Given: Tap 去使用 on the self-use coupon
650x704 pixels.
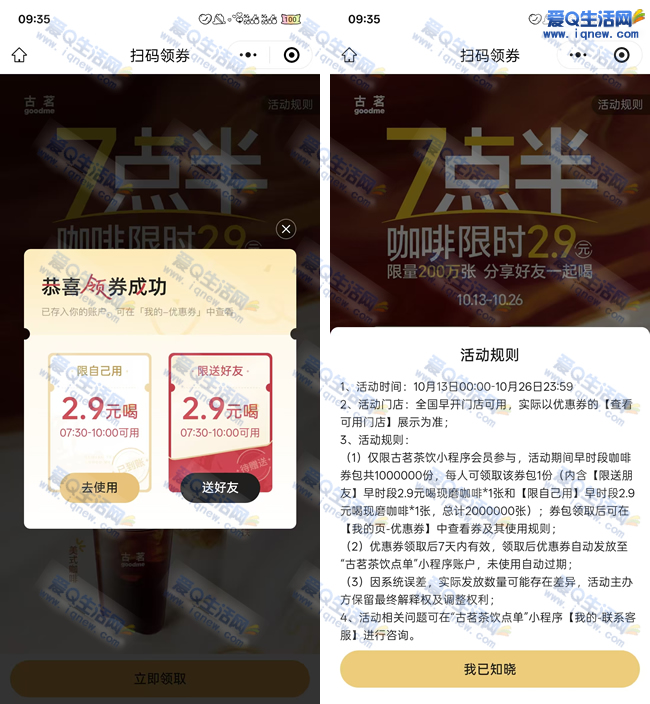Looking at the screenshot, I should pyautogui.click(x=100, y=487).
